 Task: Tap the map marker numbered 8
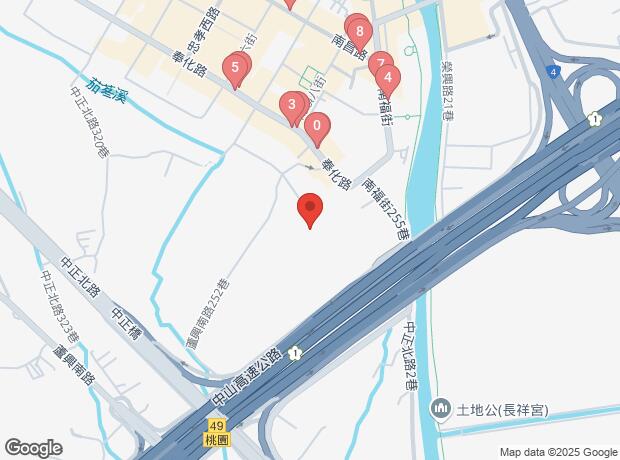point(358,33)
